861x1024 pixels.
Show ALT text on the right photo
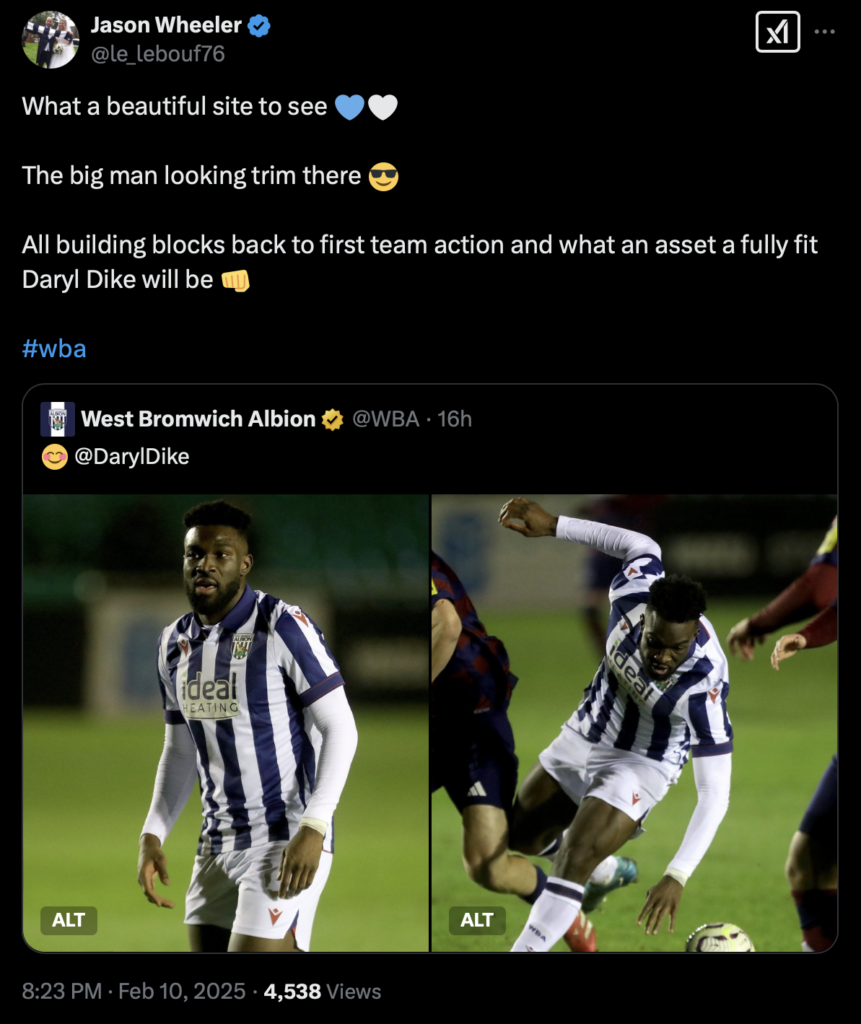tap(477, 920)
